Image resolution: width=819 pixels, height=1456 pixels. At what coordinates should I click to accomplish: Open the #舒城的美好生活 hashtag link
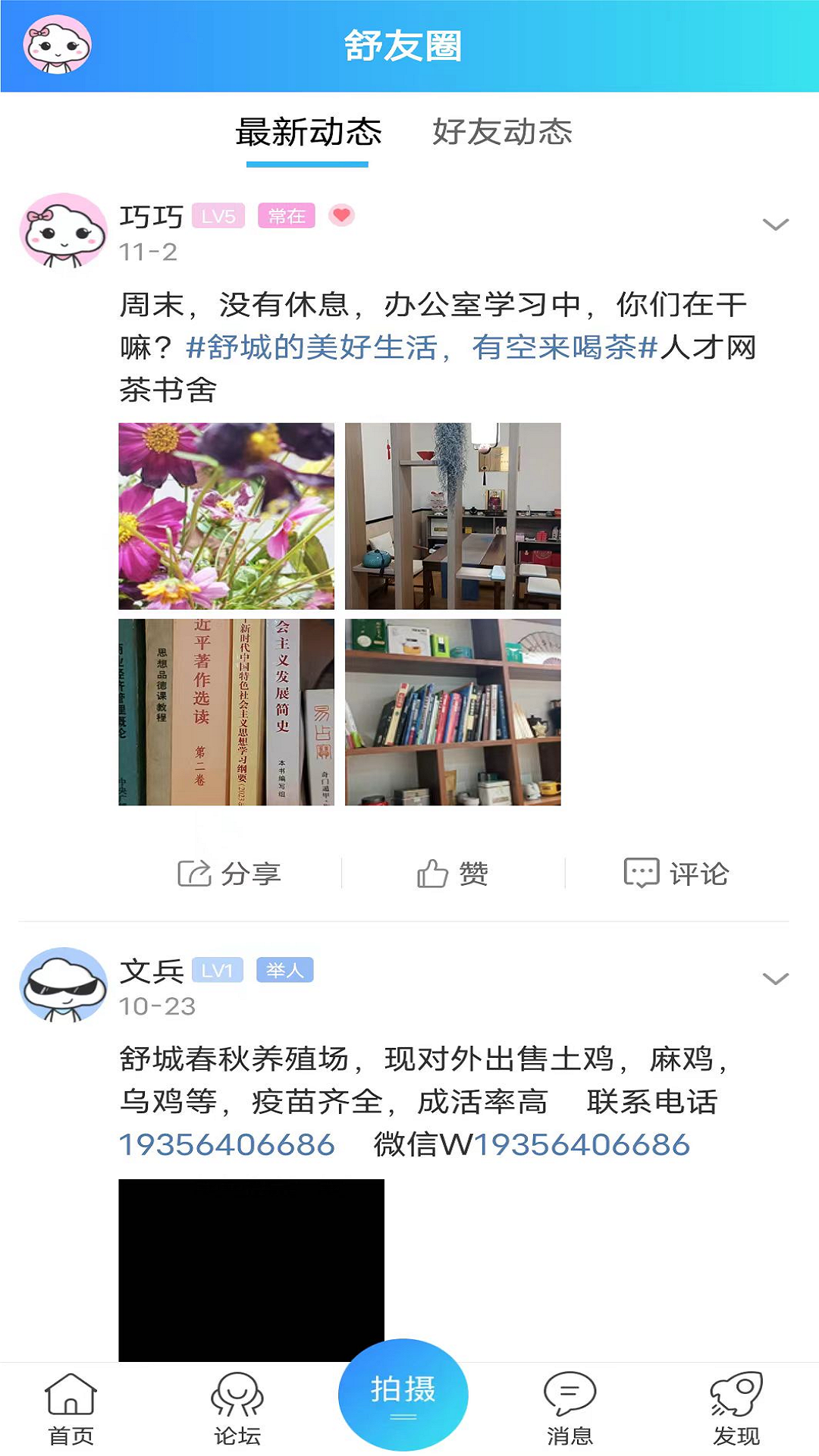click(318, 349)
